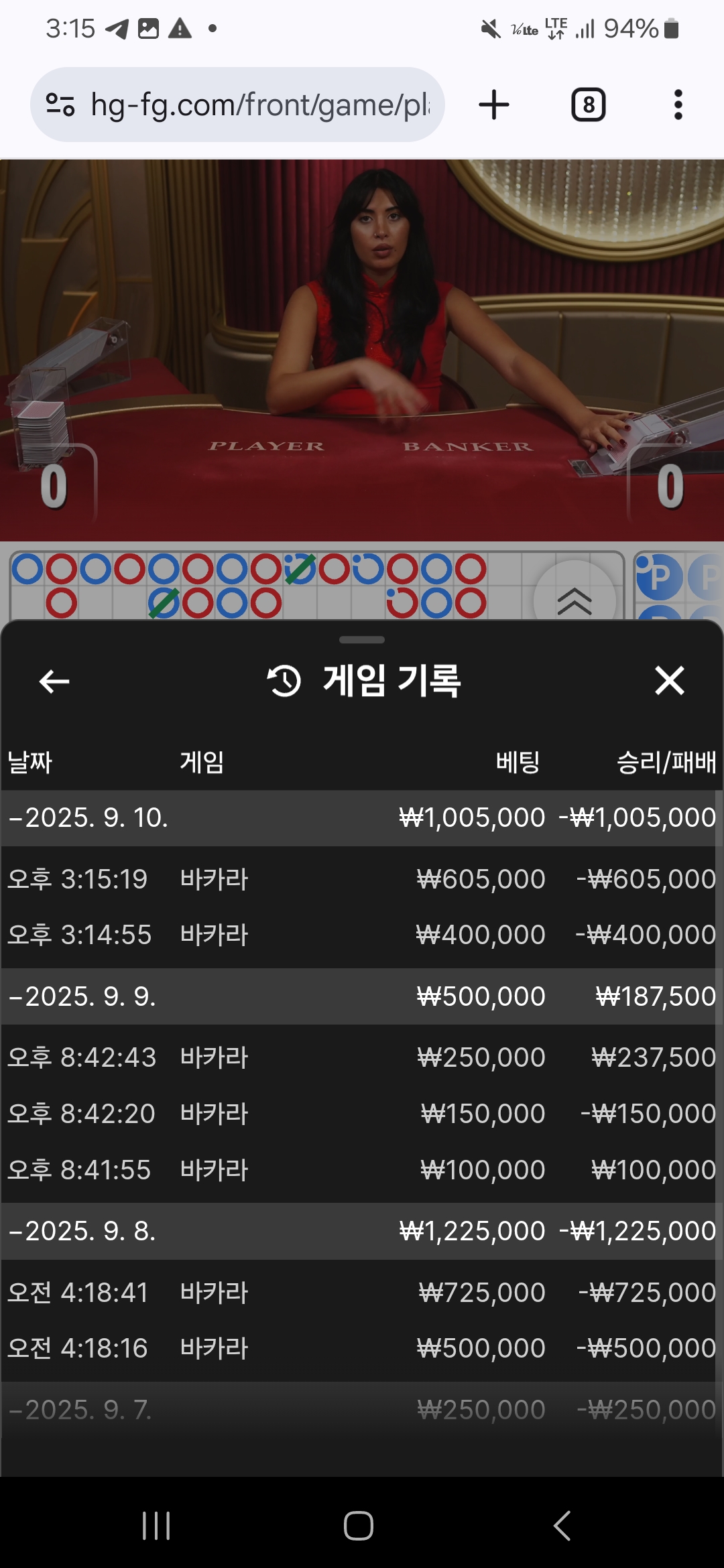Open the 오후 8:42:20 바카라 record
This screenshot has width=724, height=1568.
361,1113
